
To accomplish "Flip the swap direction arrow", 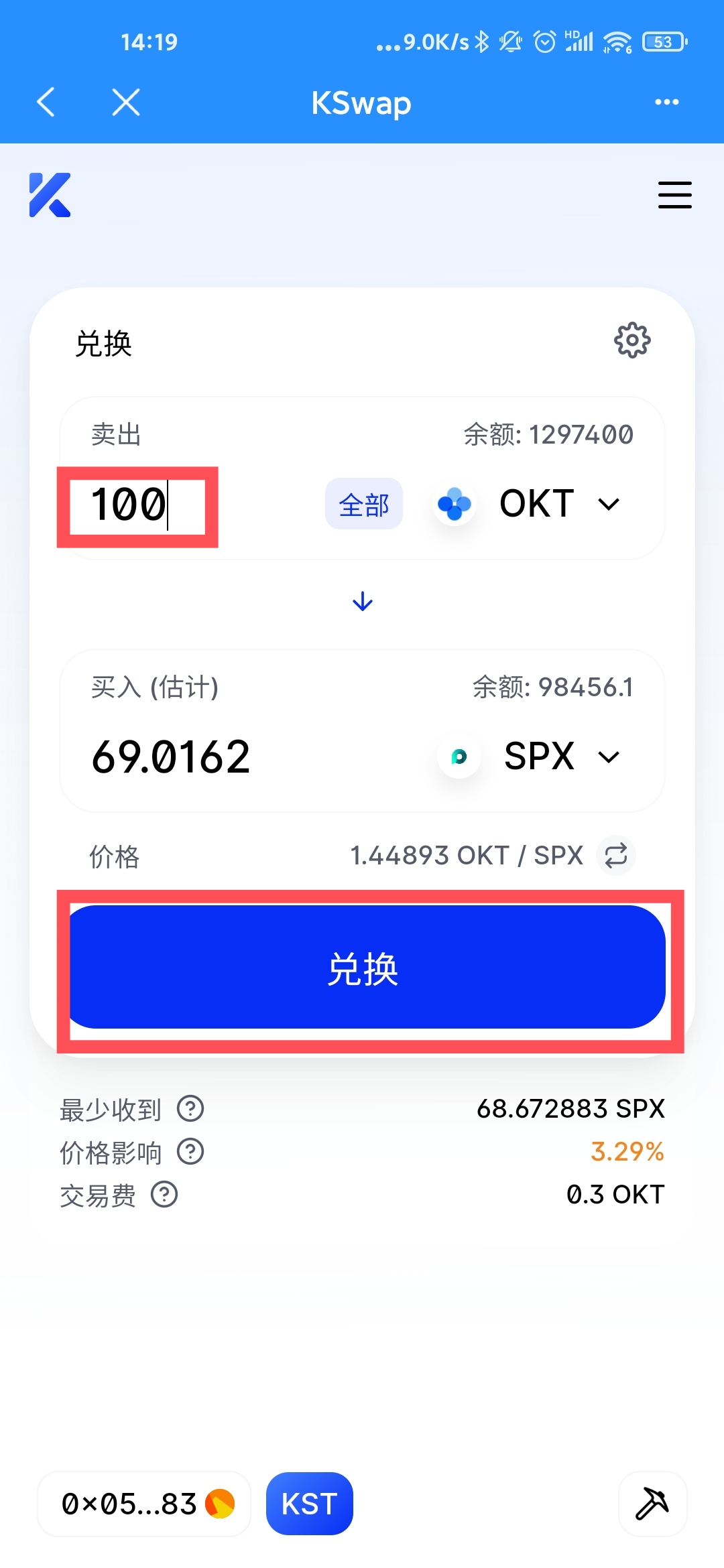I will click(362, 601).
